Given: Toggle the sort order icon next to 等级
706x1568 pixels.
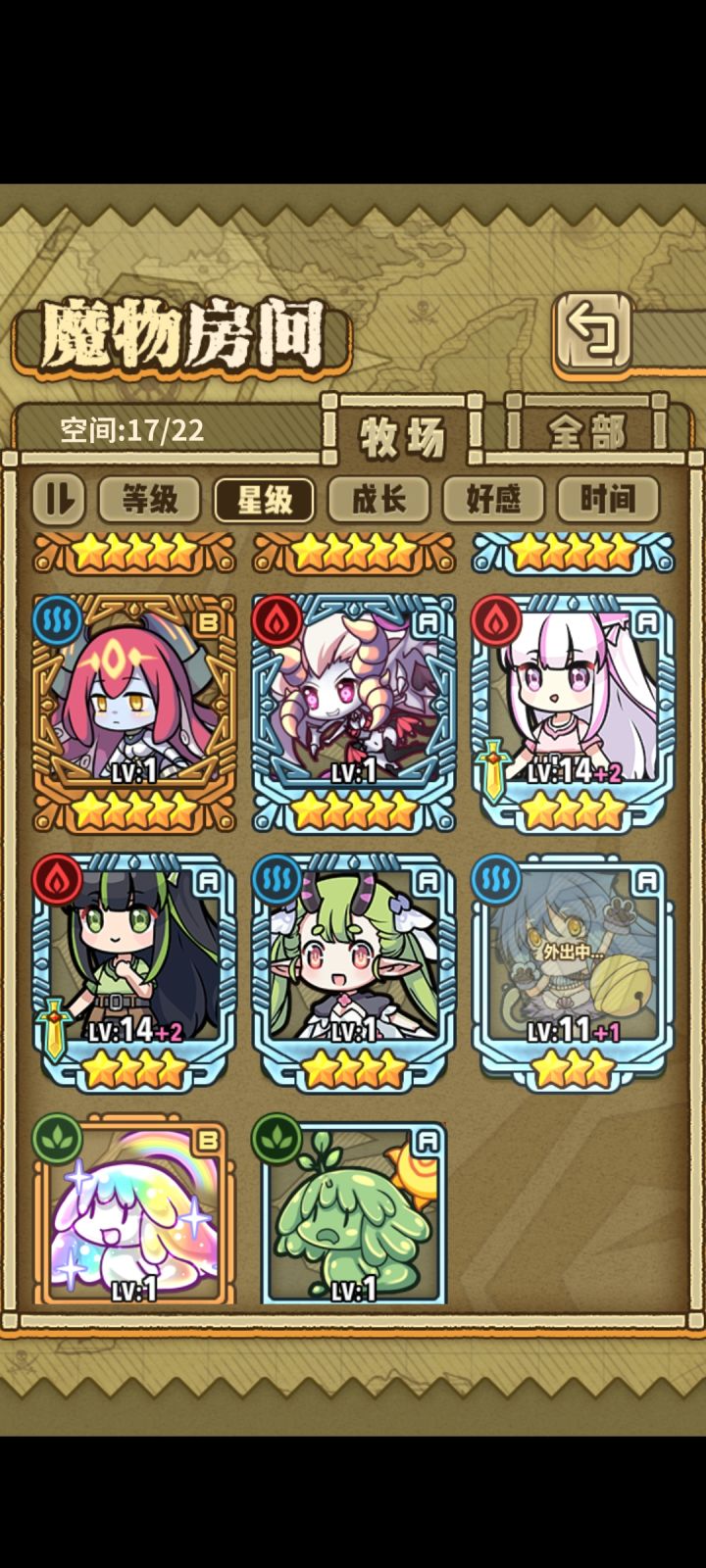Looking at the screenshot, I should (x=61, y=498).
